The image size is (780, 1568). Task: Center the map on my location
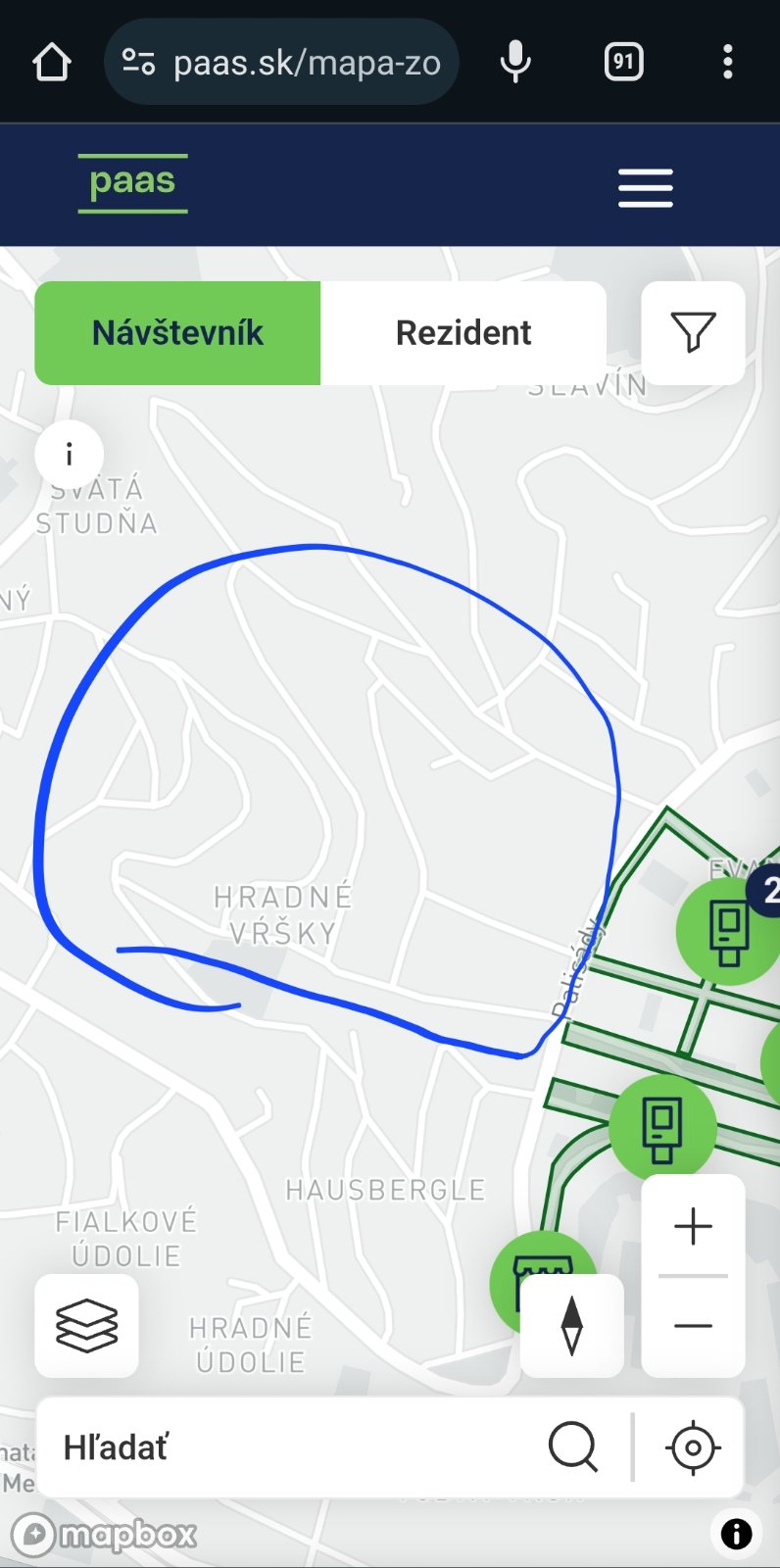(x=693, y=1447)
